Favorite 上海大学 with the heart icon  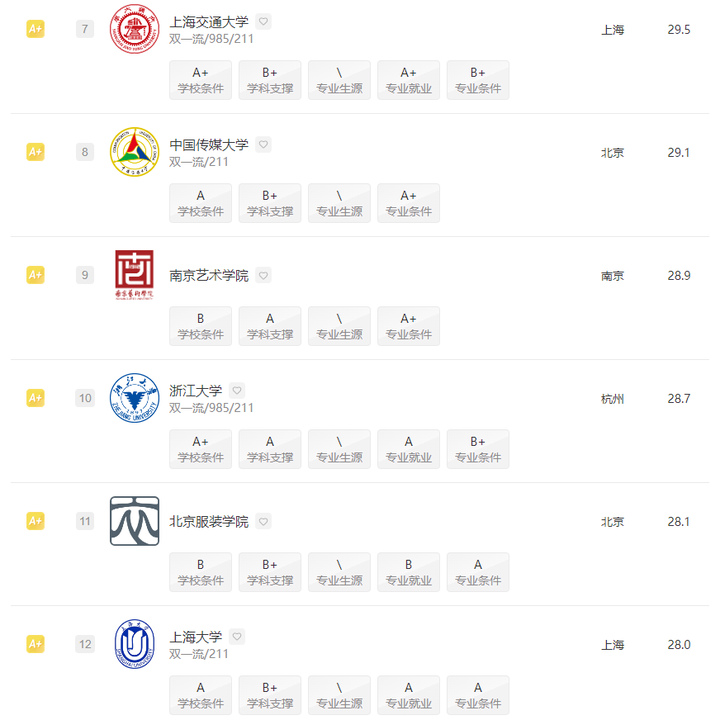click(237, 636)
